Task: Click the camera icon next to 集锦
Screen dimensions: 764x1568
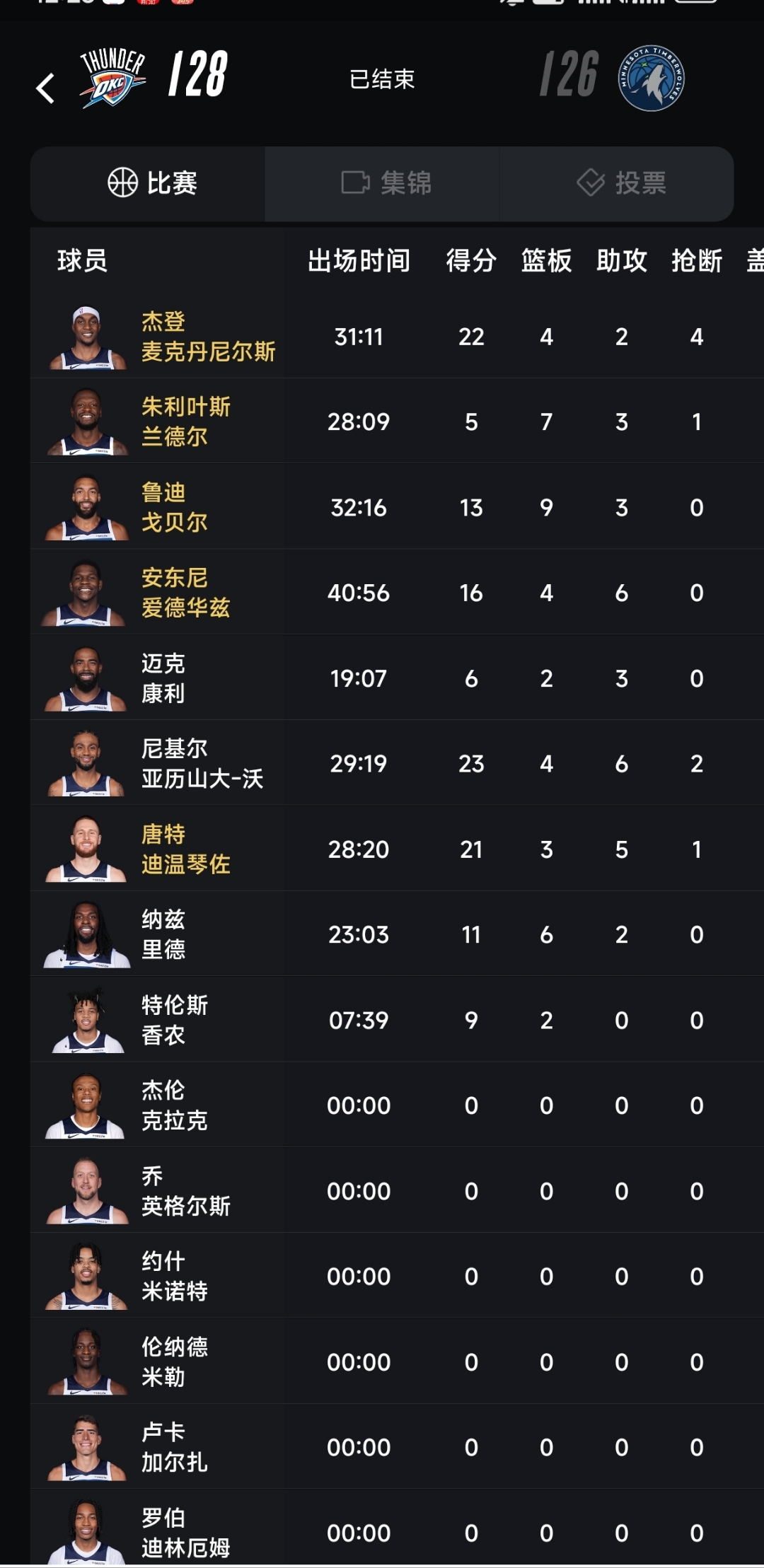Action: tap(355, 182)
